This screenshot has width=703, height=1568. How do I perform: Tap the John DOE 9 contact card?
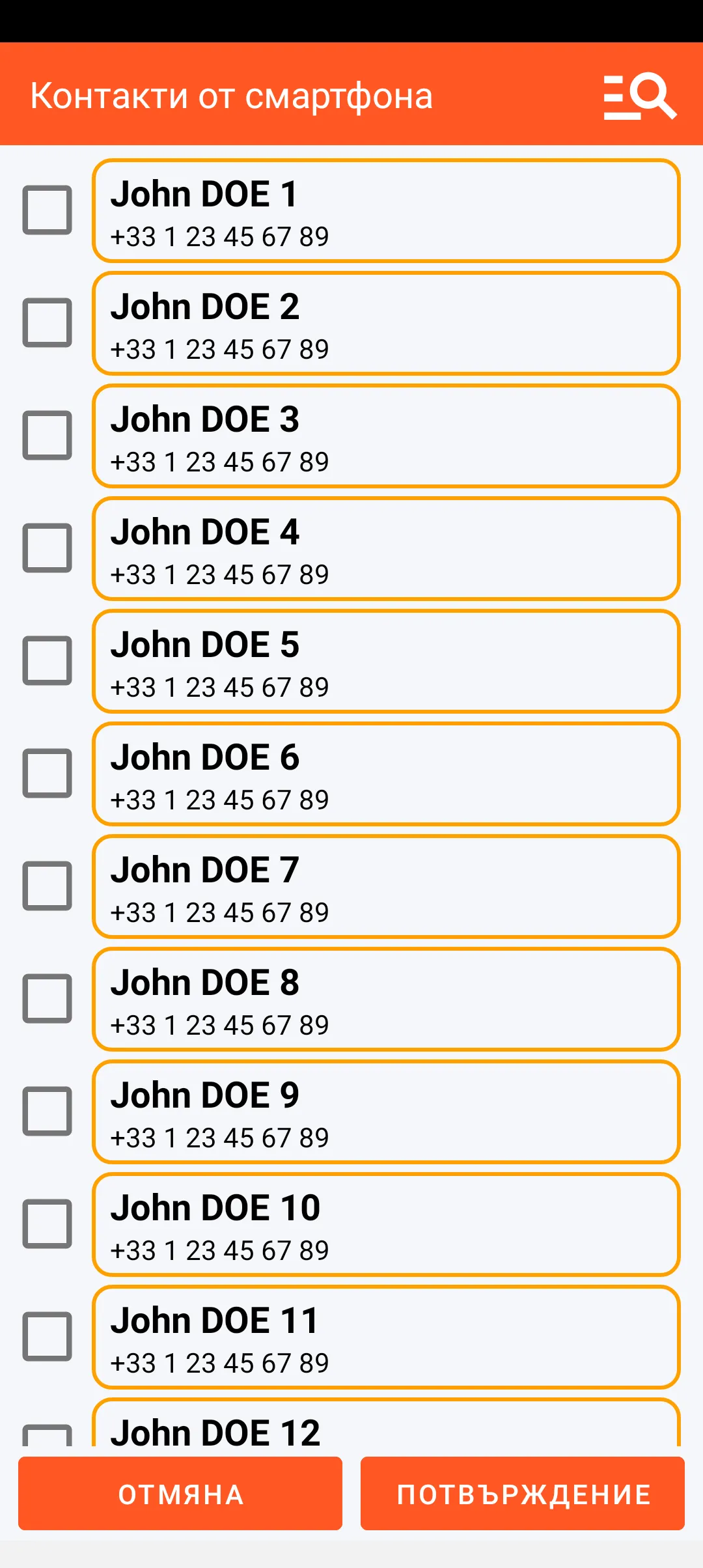[386, 1112]
